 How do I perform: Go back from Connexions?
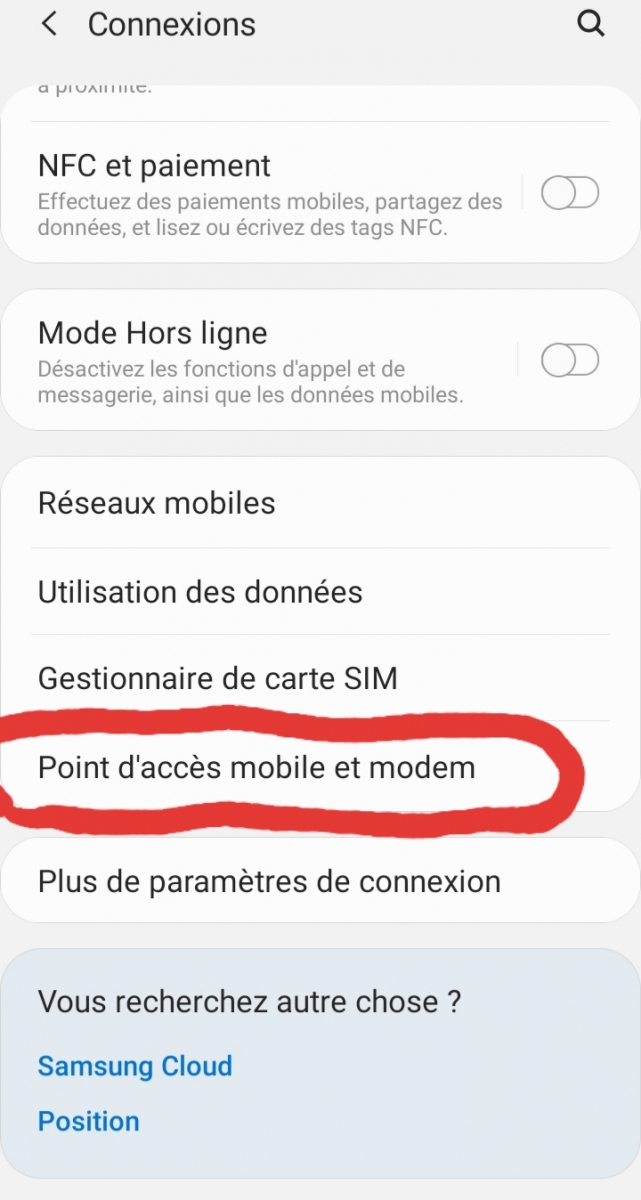tap(49, 24)
